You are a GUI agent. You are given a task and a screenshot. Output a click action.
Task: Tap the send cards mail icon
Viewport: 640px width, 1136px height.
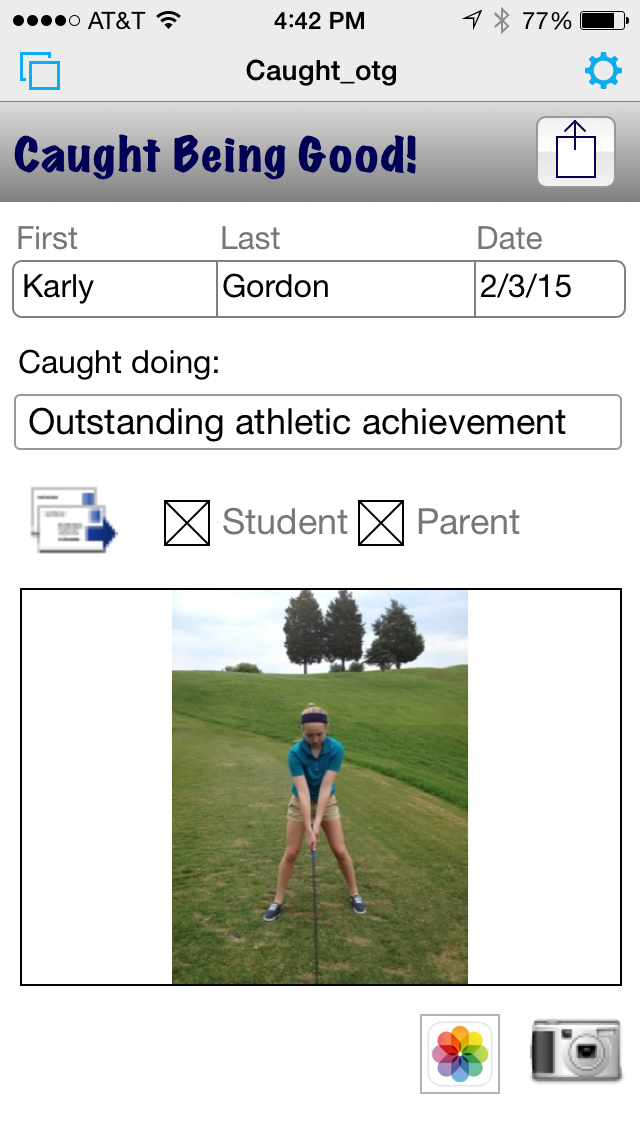point(73,520)
